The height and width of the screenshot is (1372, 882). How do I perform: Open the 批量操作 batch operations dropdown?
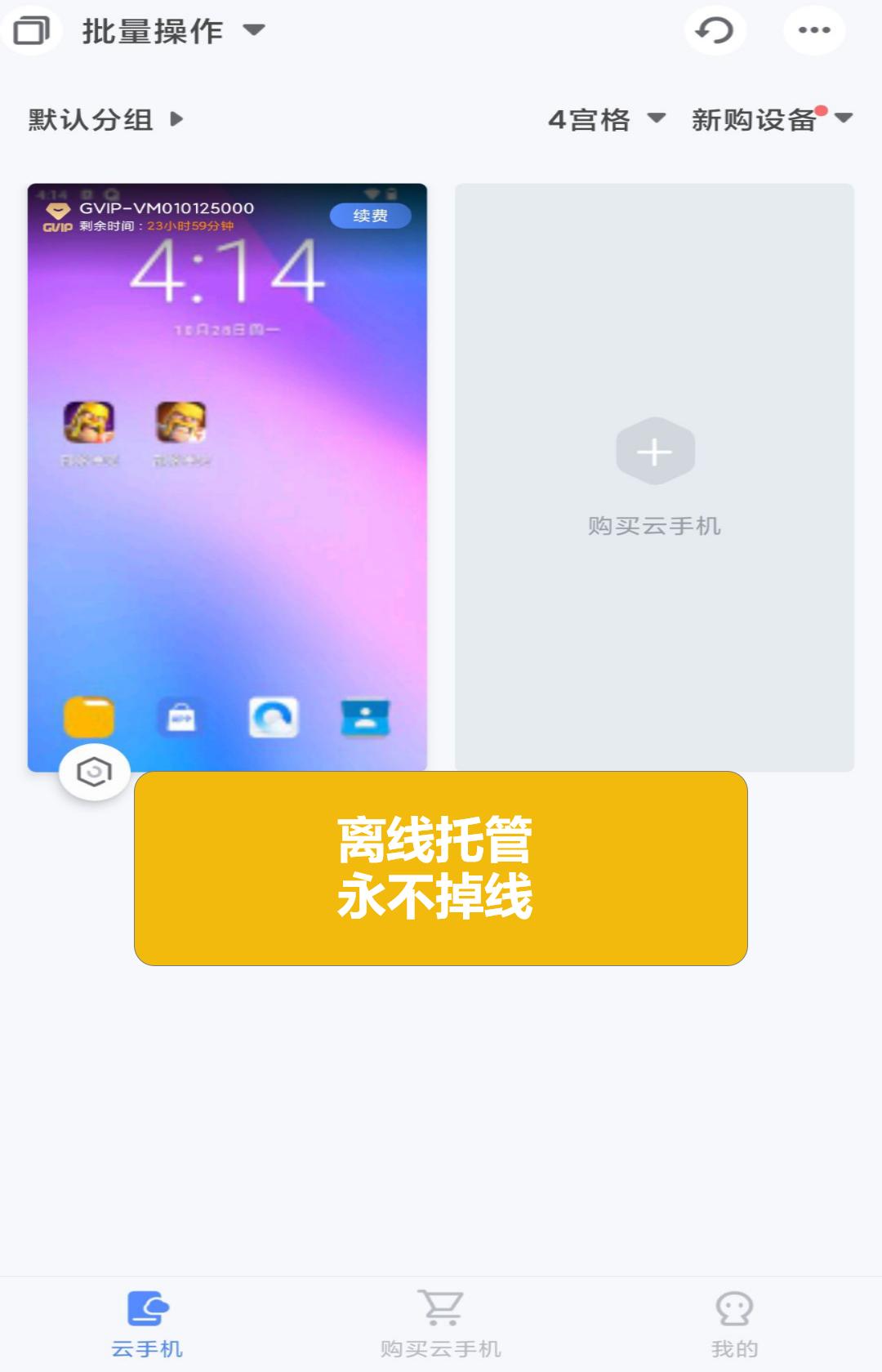(x=173, y=31)
